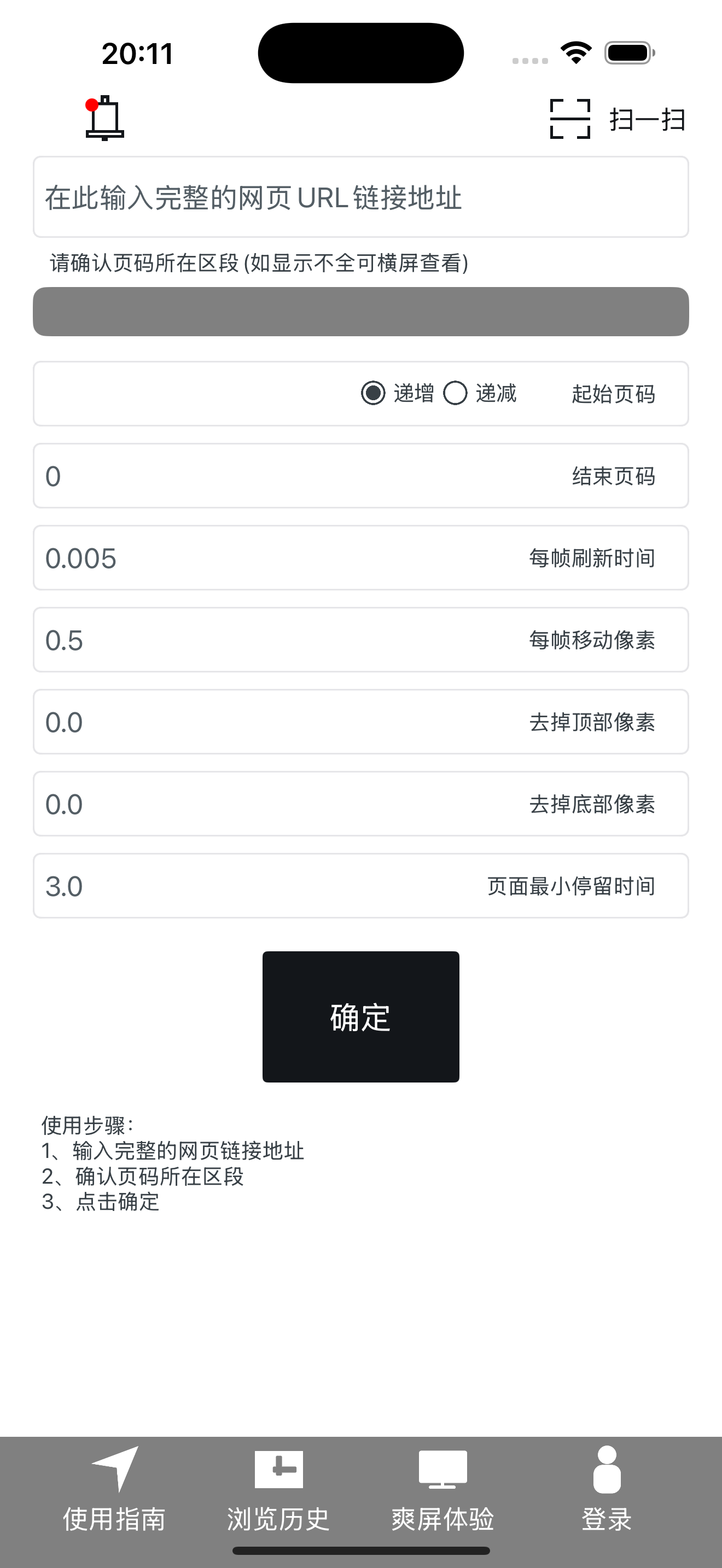
Task: Tap the 确定 confirm button
Action: [361, 1017]
